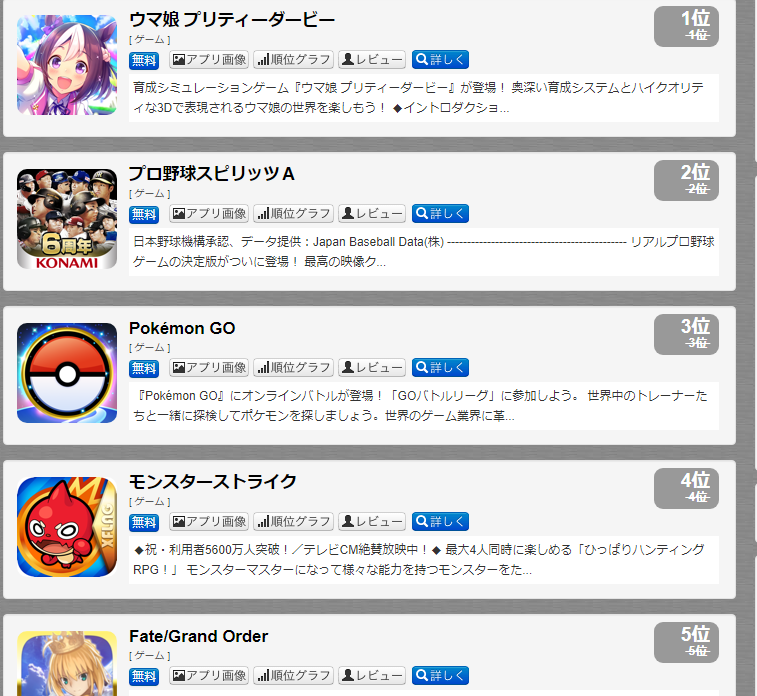This screenshot has width=757, height=696.
Task: Open 順位グラフ for プロ野球スピリッツA
Action: [x=293, y=213]
